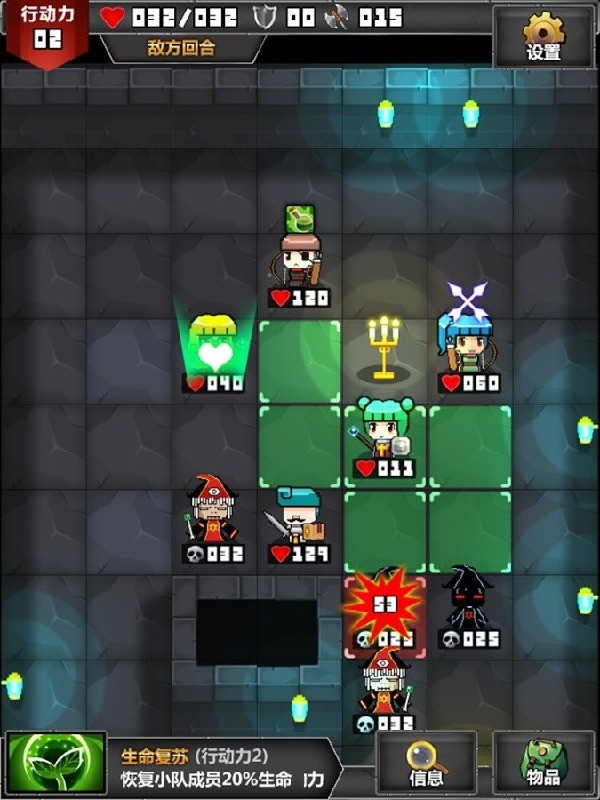Open the 物品 items bag

pyautogui.click(x=544, y=765)
